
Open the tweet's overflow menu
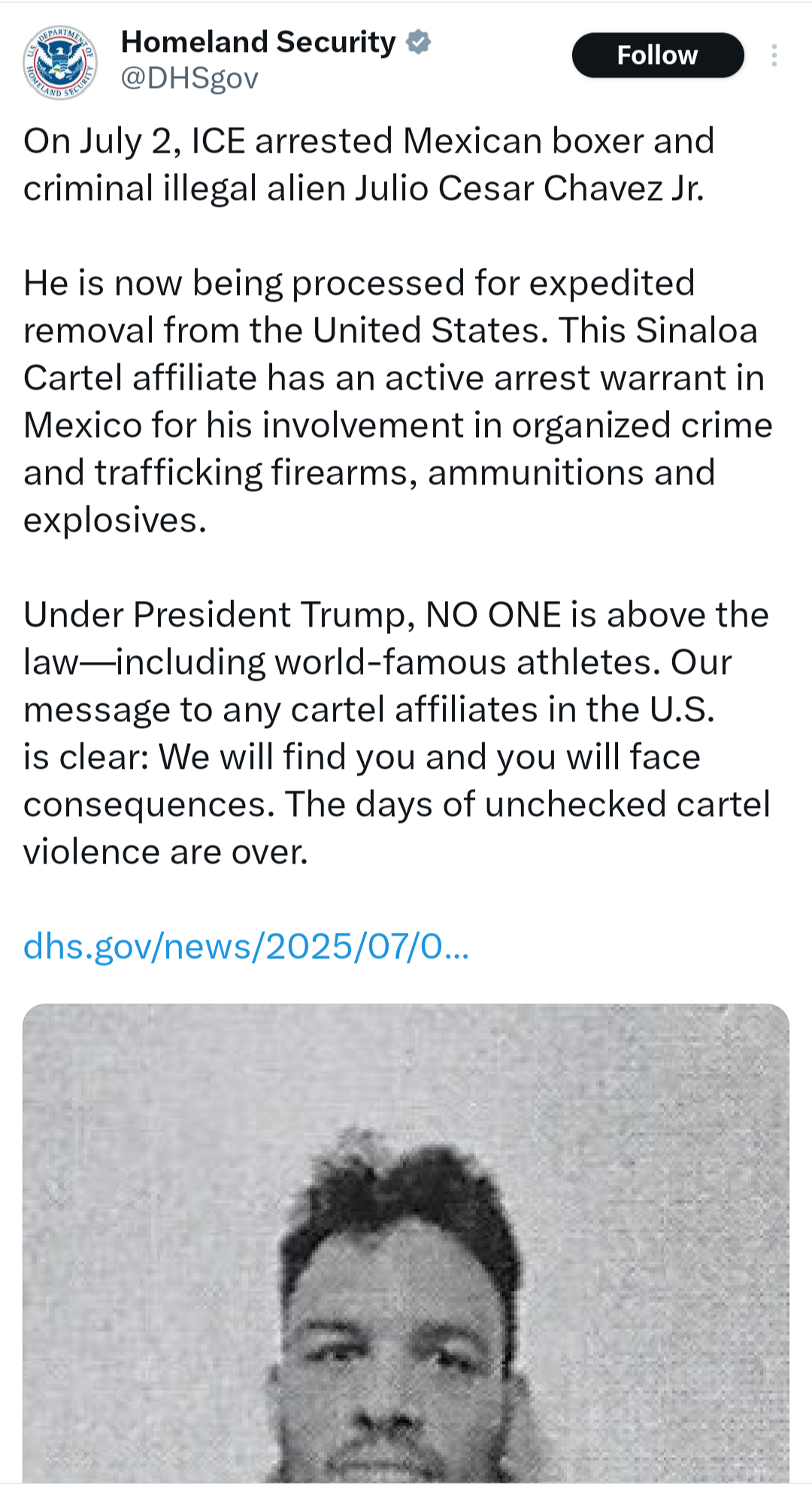point(774,56)
